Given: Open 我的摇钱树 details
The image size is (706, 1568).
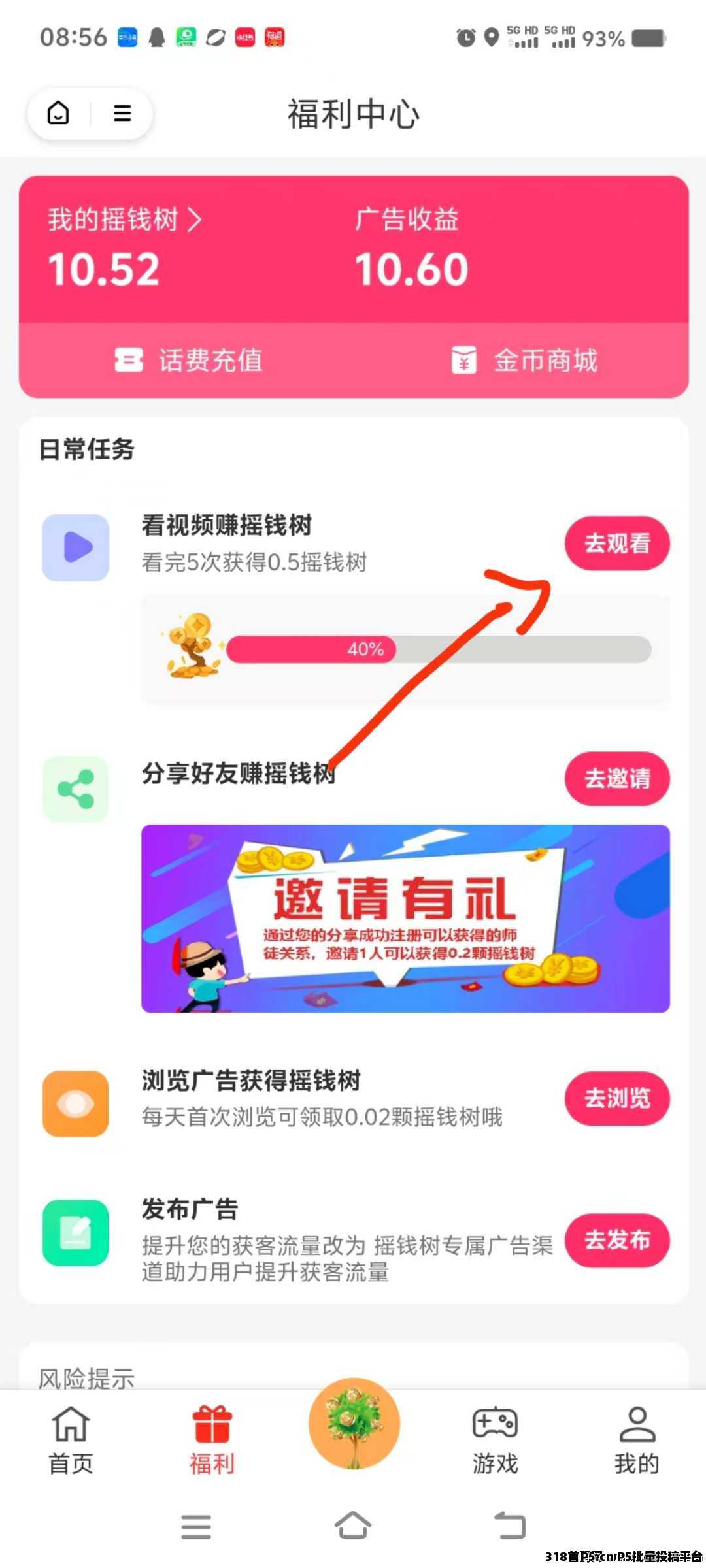Looking at the screenshot, I should pos(124,220).
